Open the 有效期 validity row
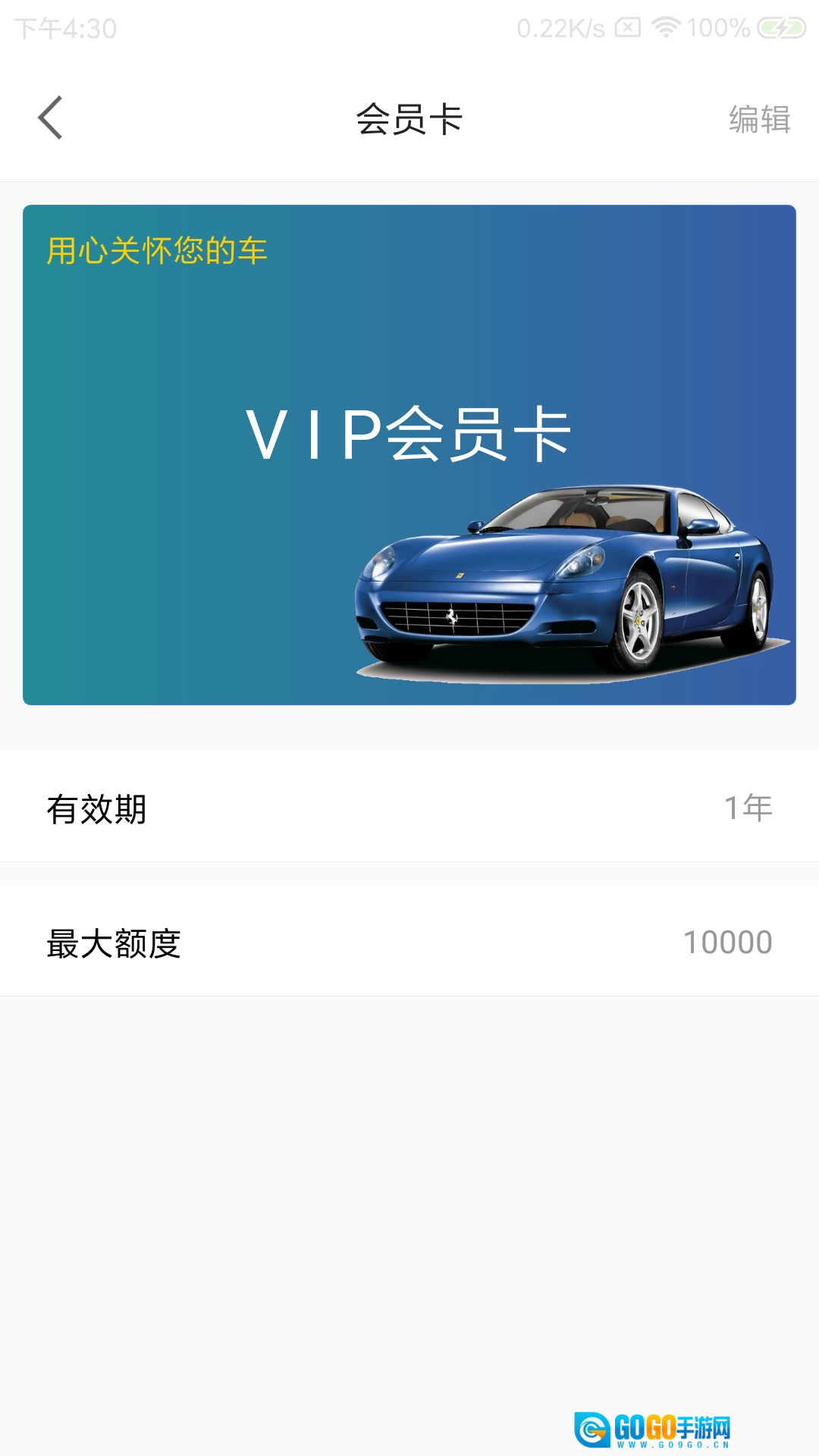Screen dimensions: 819x1456 [409, 808]
